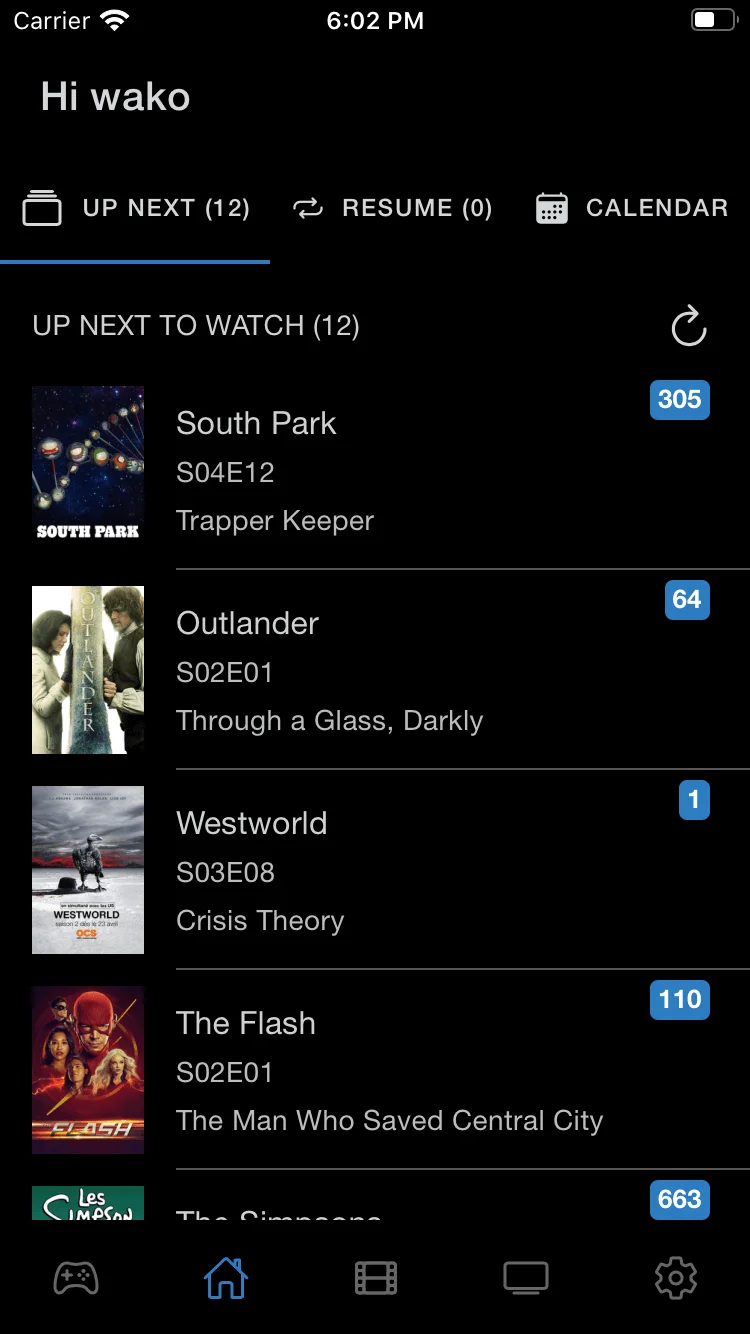Switch to the Resume tab
Viewport: 750px width, 1334px height.
[x=392, y=208]
